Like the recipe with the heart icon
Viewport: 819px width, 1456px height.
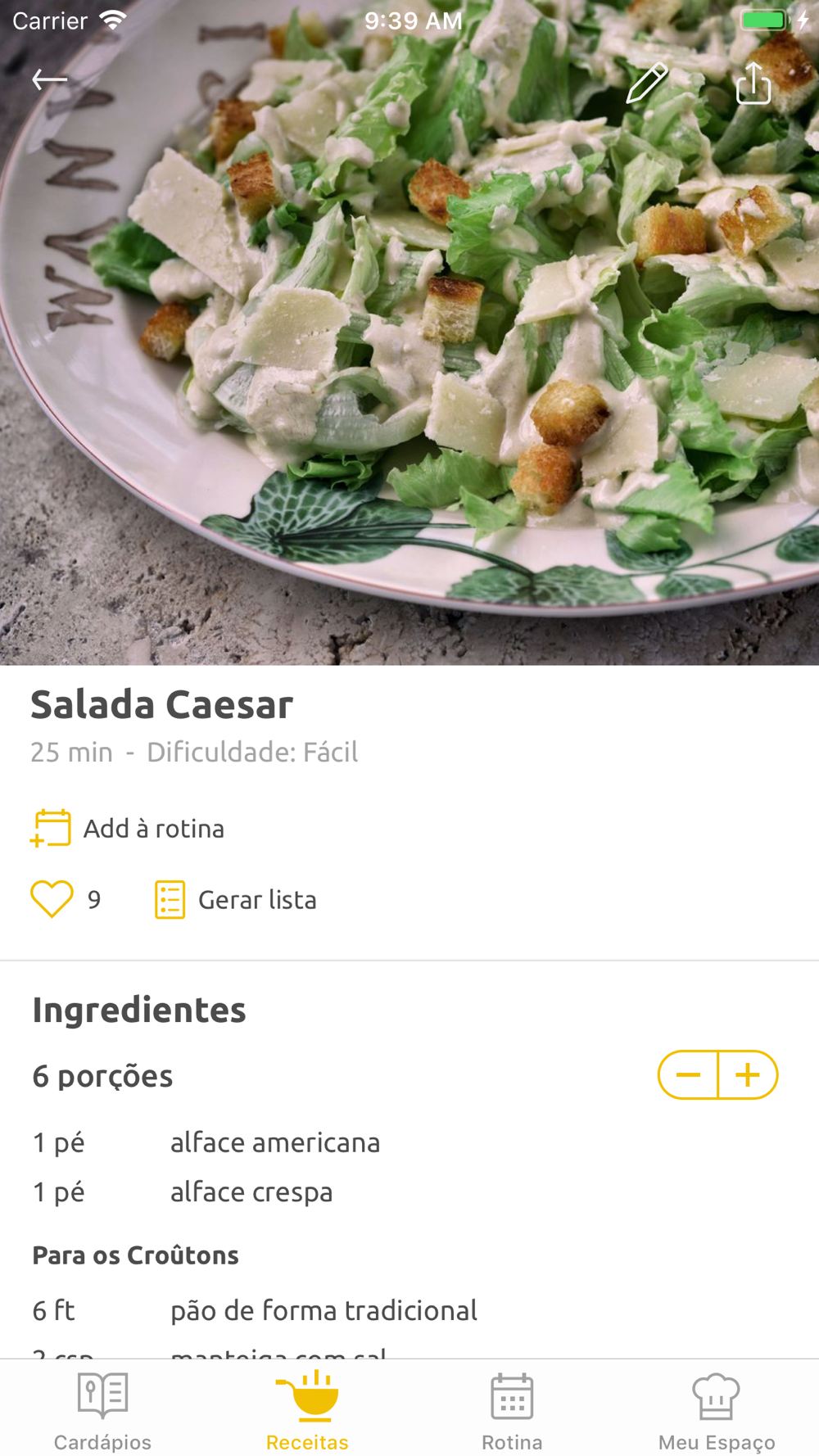click(52, 899)
